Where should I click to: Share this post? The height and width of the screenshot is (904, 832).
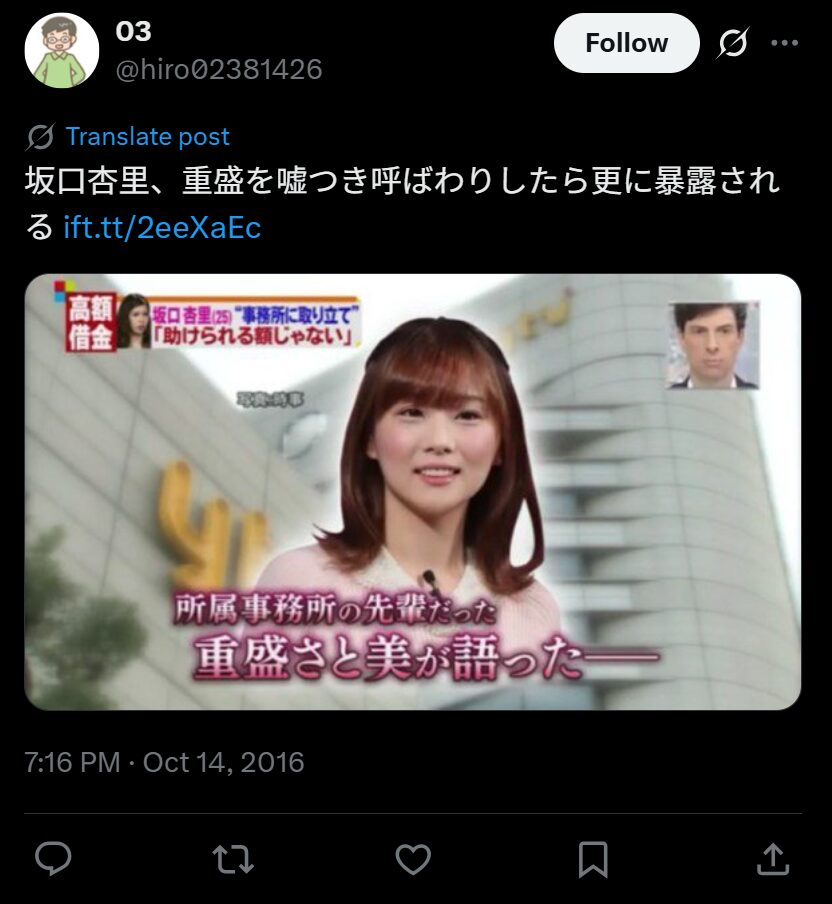[x=772, y=859]
